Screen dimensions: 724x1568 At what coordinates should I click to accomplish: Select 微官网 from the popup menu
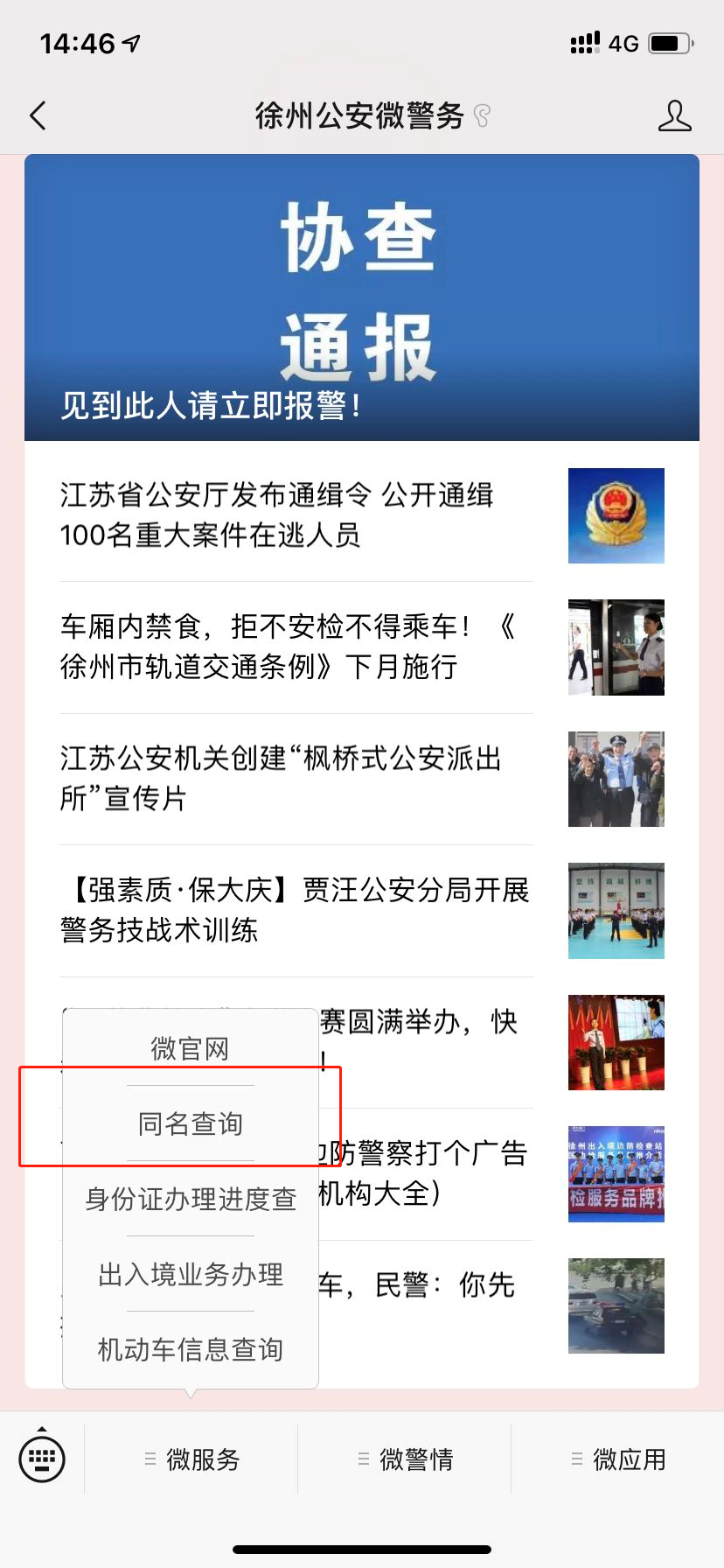pos(191,1048)
